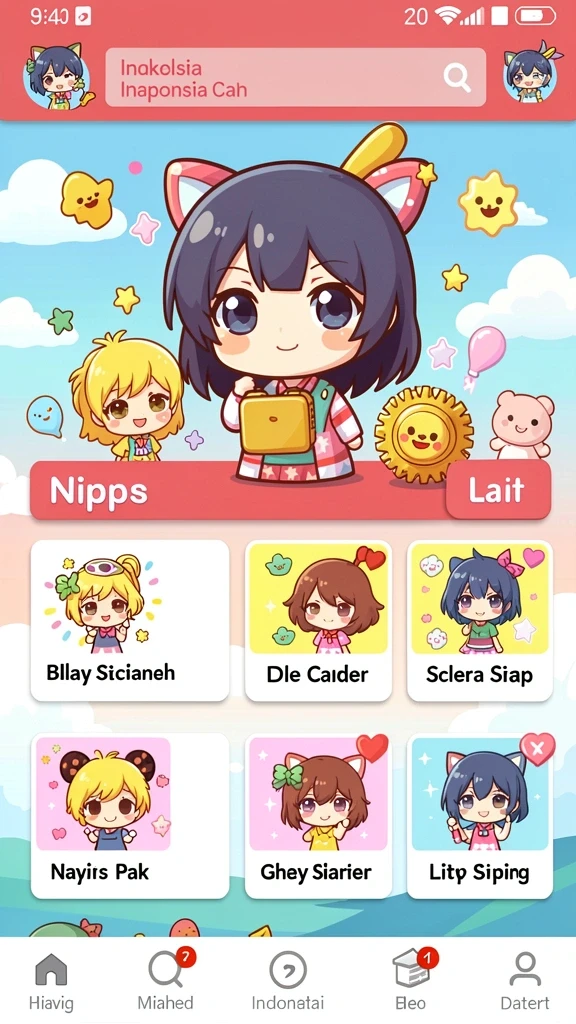This screenshot has width=576, height=1024.
Task: Switch to the Hiavig home tab
Action: [x=51, y=982]
